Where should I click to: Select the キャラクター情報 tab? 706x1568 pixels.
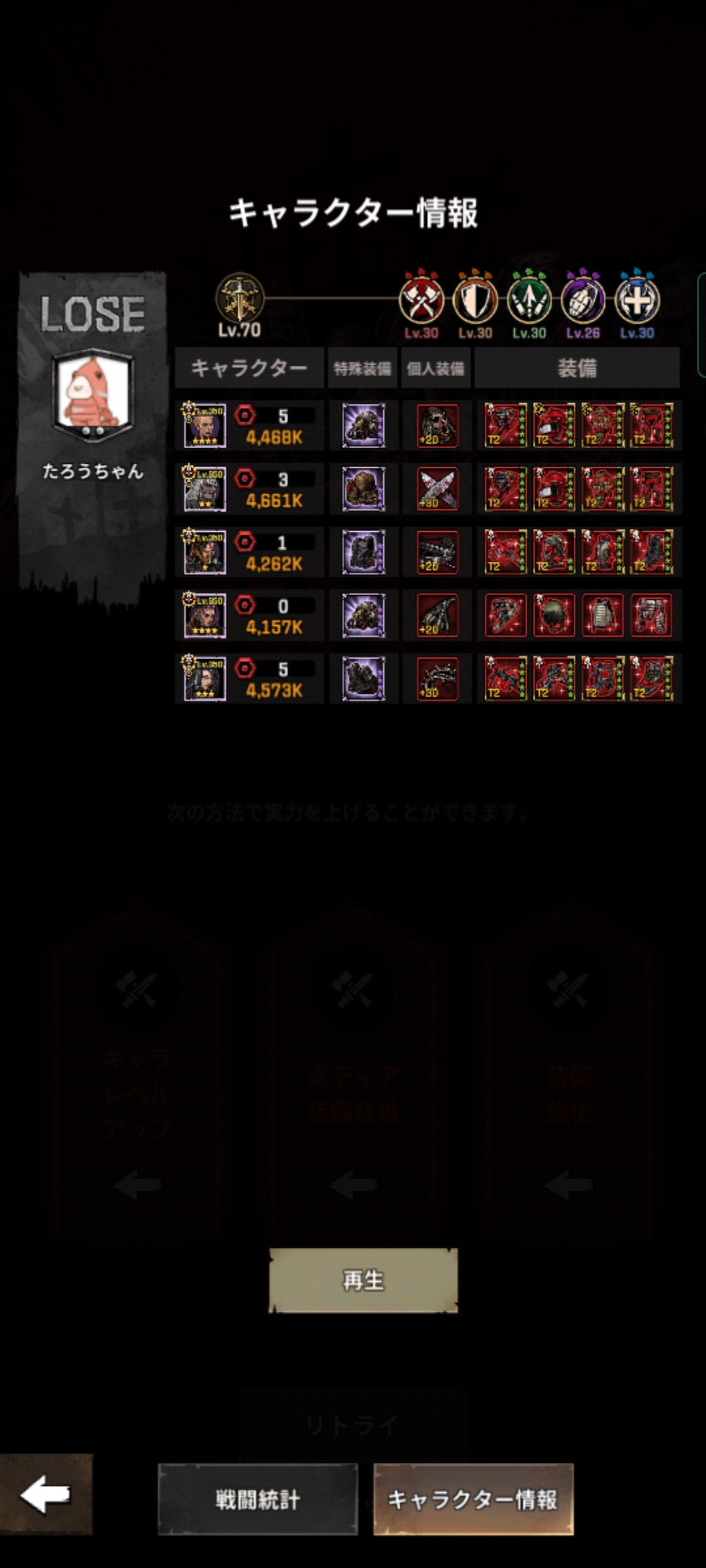point(473,1499)
